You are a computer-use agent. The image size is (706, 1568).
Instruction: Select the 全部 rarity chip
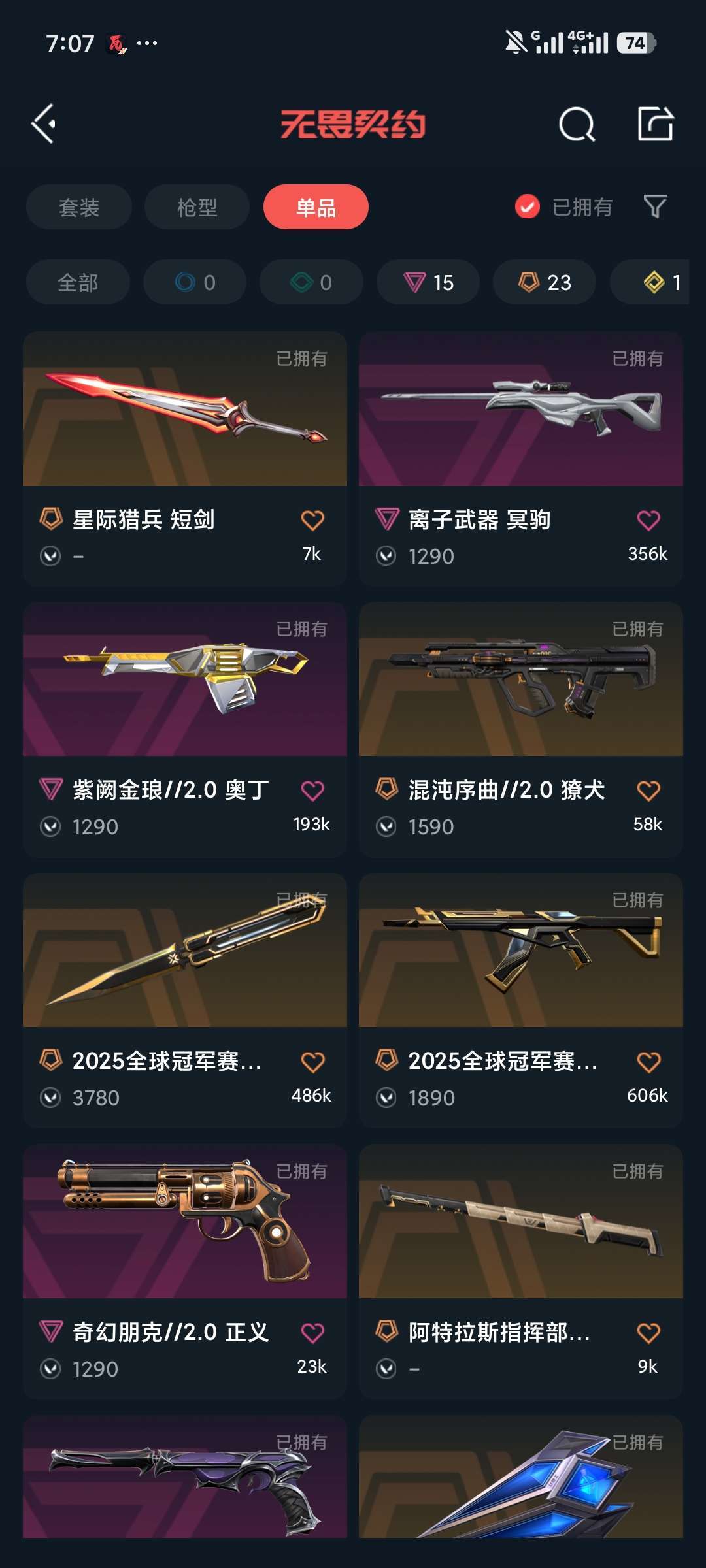[x=78, y=282]
